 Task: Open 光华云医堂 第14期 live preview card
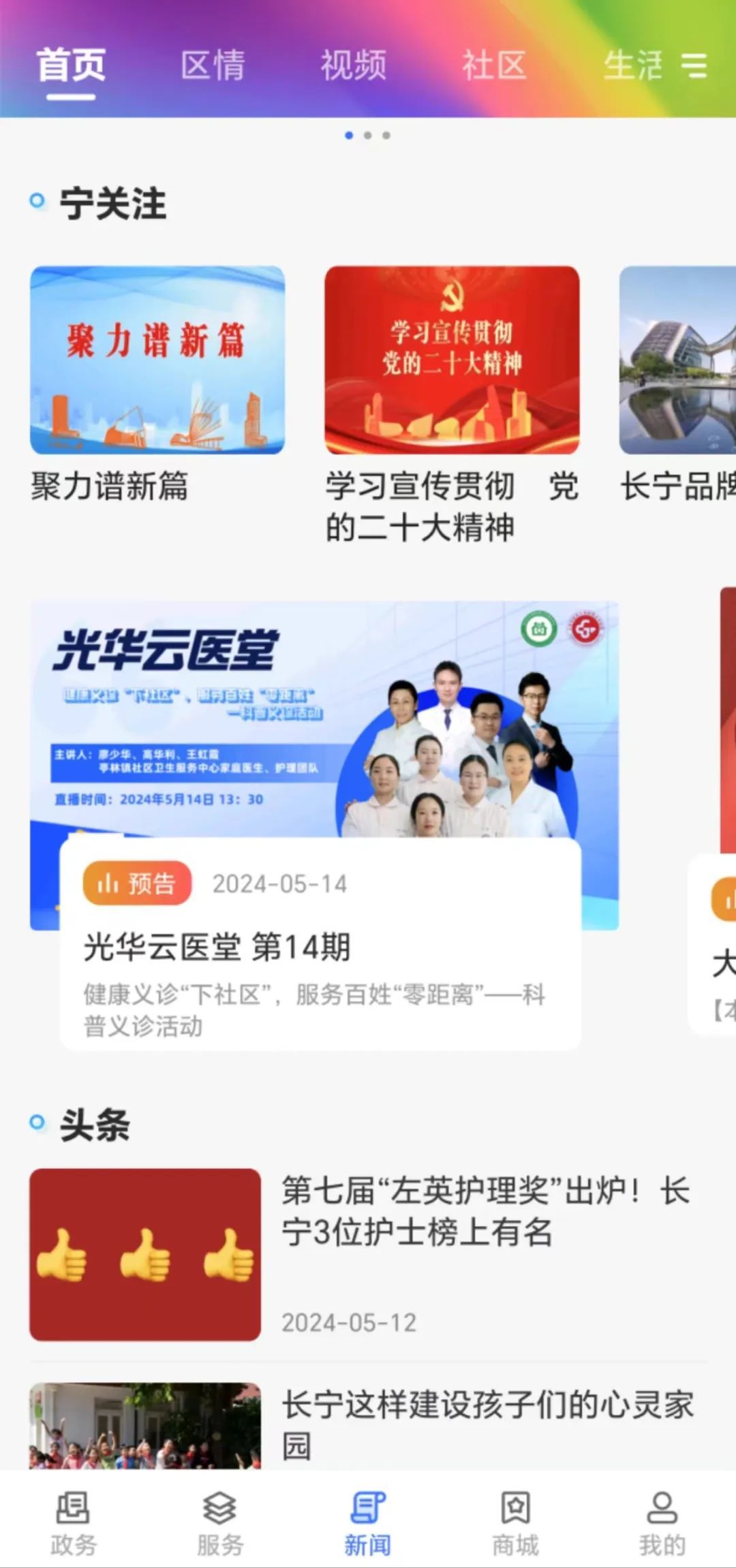[x=320, y=947]
